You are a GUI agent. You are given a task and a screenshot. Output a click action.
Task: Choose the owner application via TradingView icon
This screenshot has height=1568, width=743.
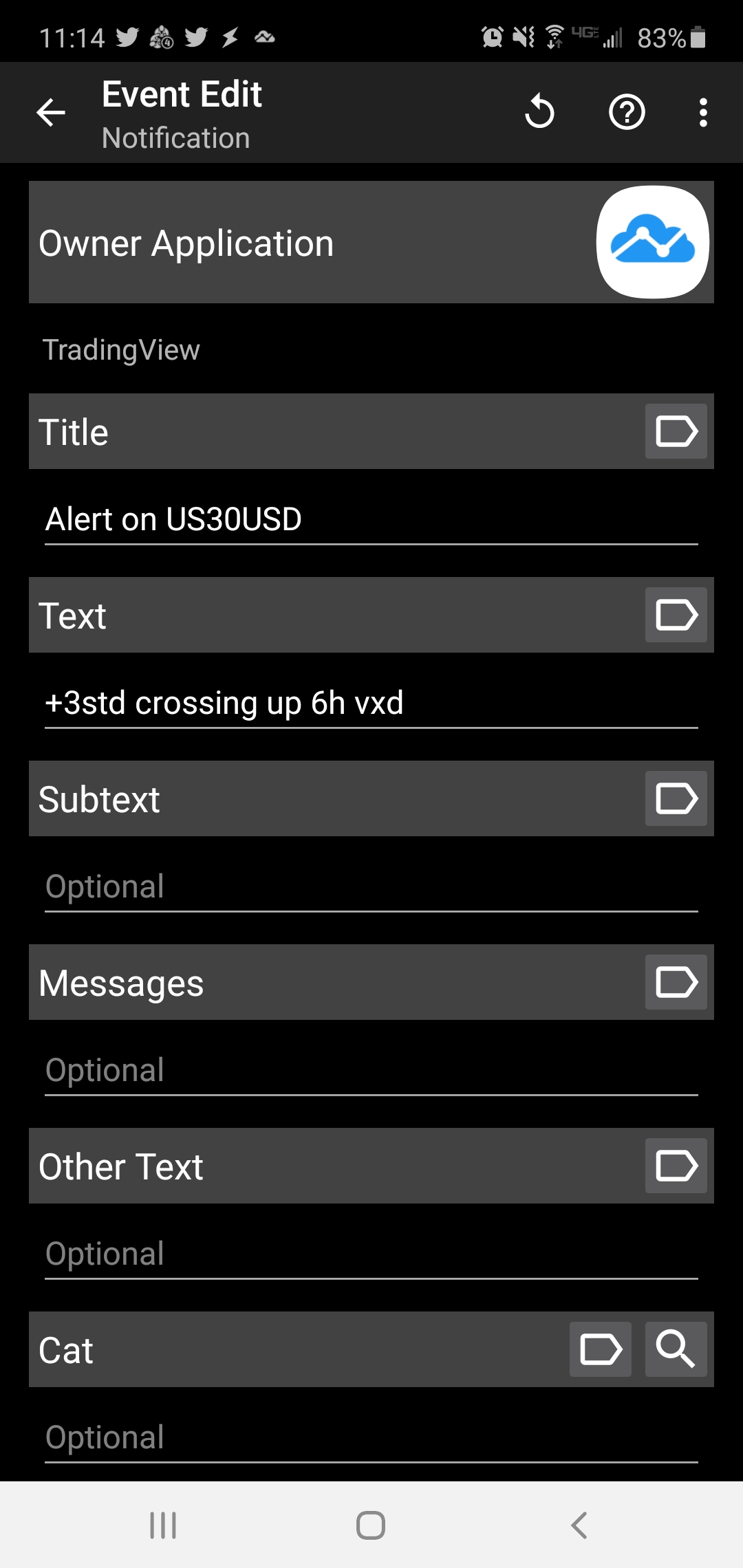(652, 242)
